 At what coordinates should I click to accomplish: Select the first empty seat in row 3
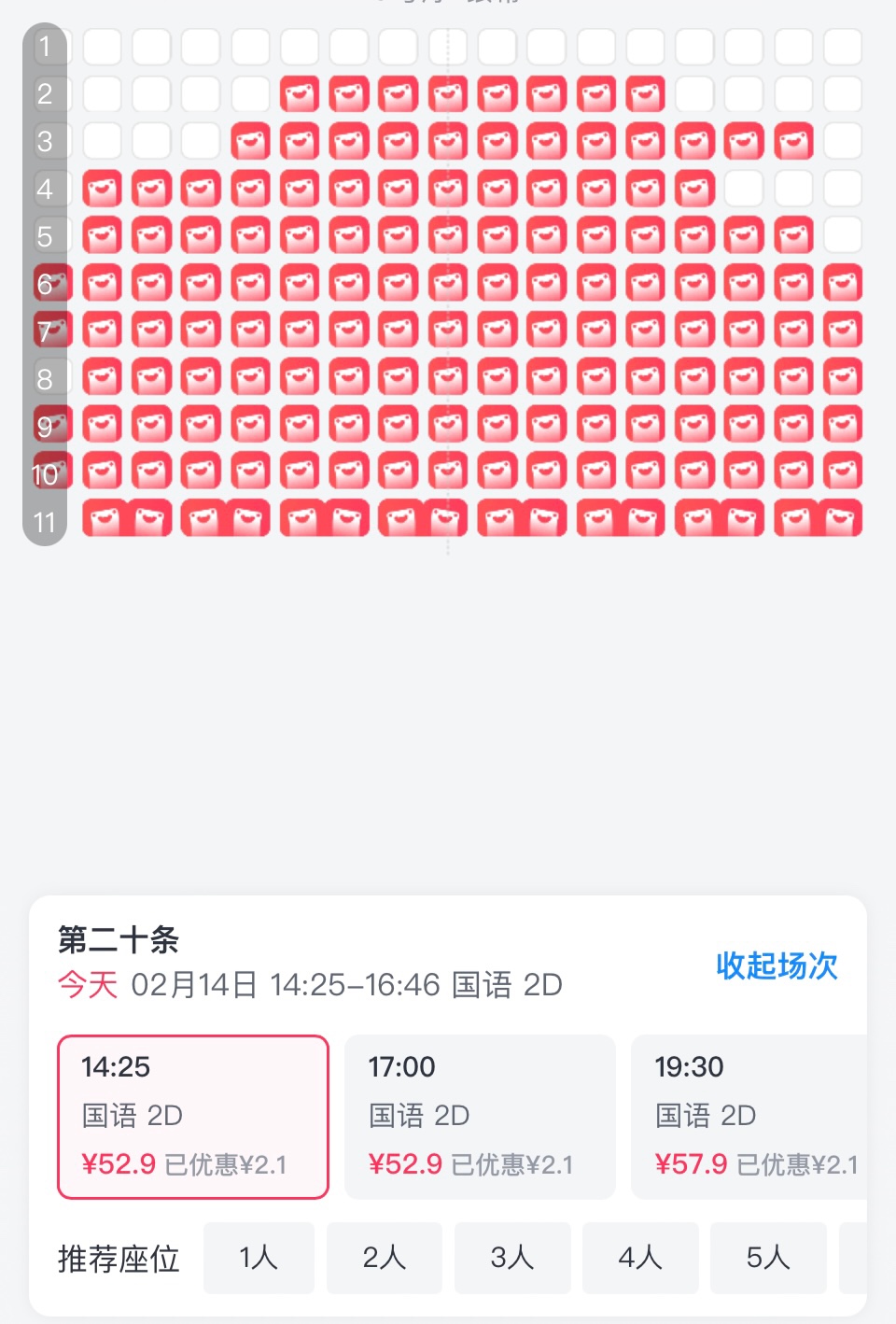click(103, 141)
